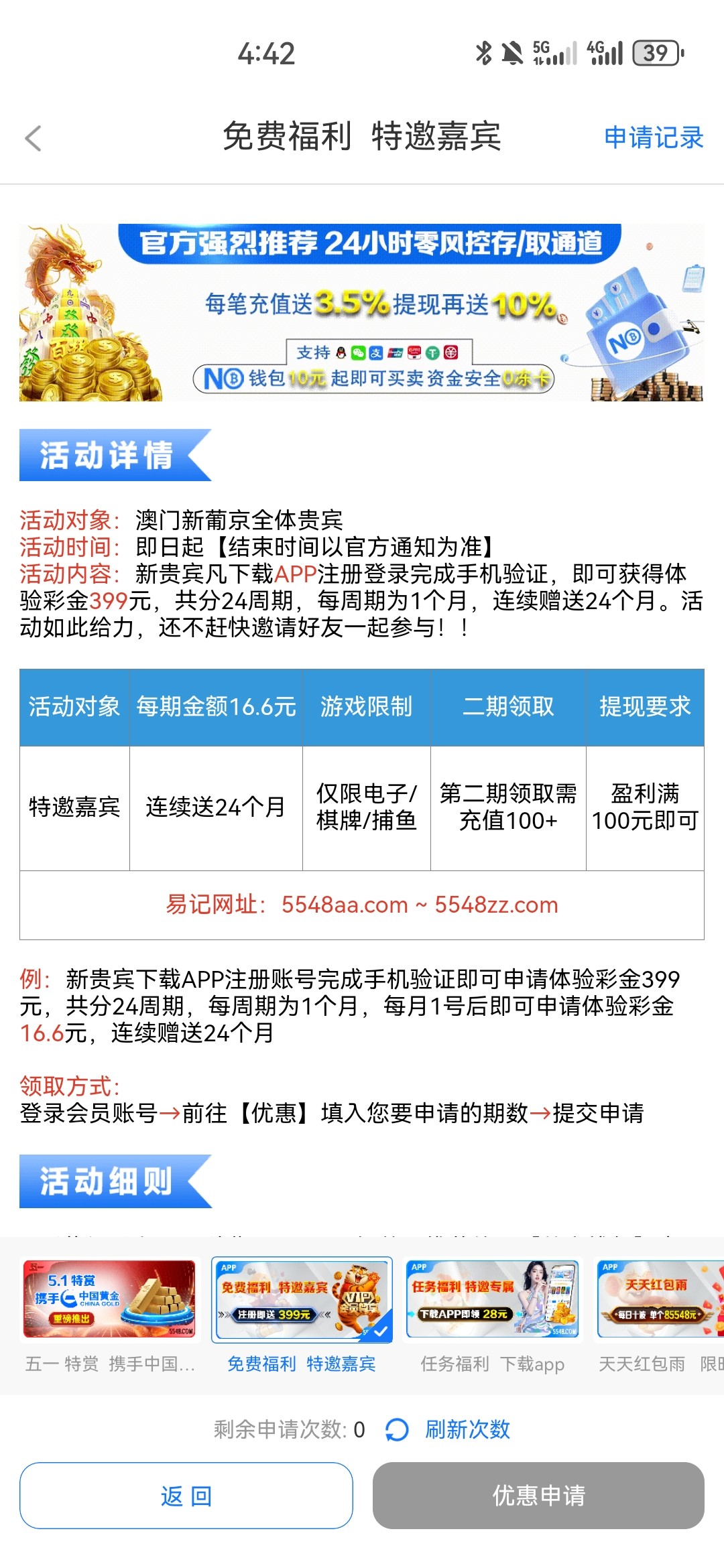Image resolution: width=724 pixels, height=1568 pixels.
Task: Select the 免费福利 特邀嘉宾 promo card
Action: (x=302, y=1315)
